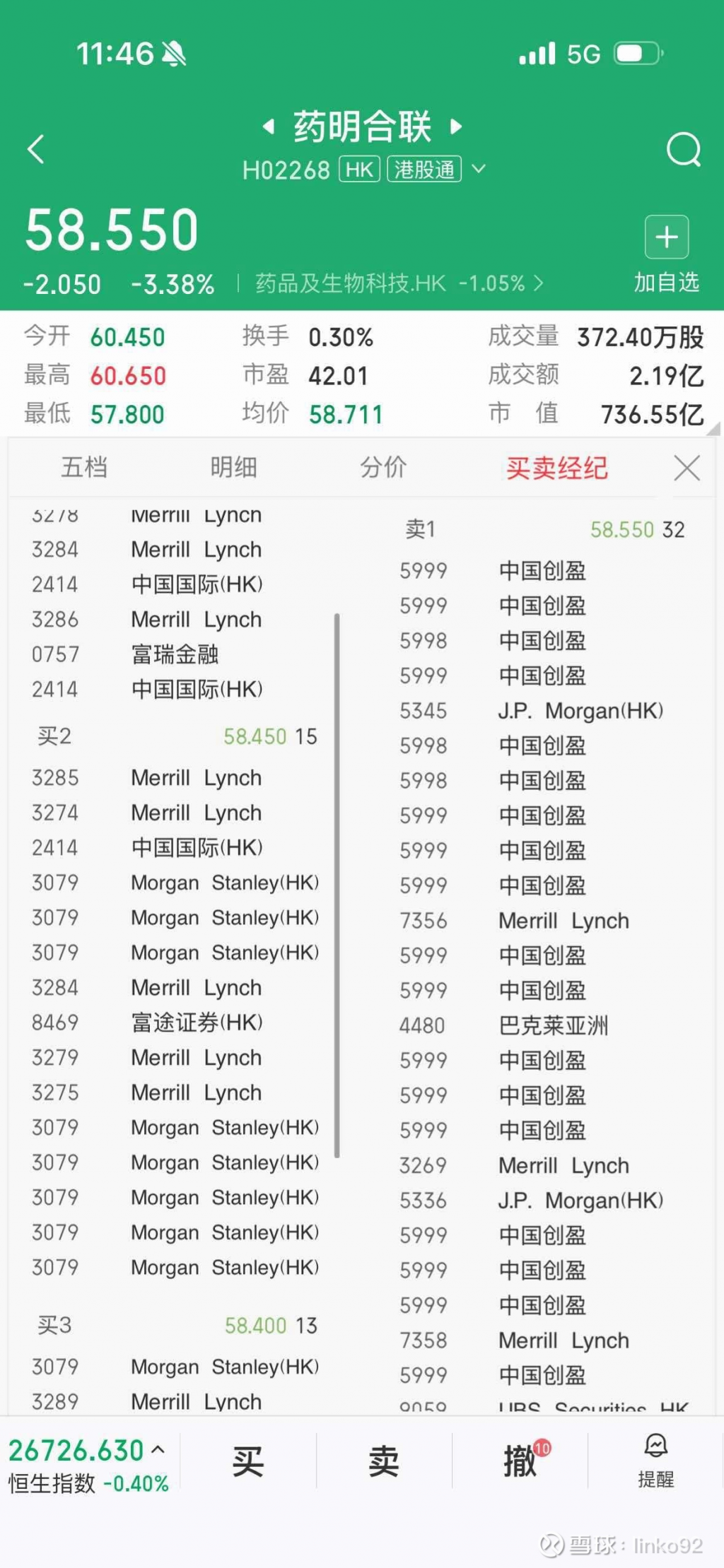Close the broker queue panel
This screenshot has width=724, height=1568.
pyautogui.click(x=687, y=468)
